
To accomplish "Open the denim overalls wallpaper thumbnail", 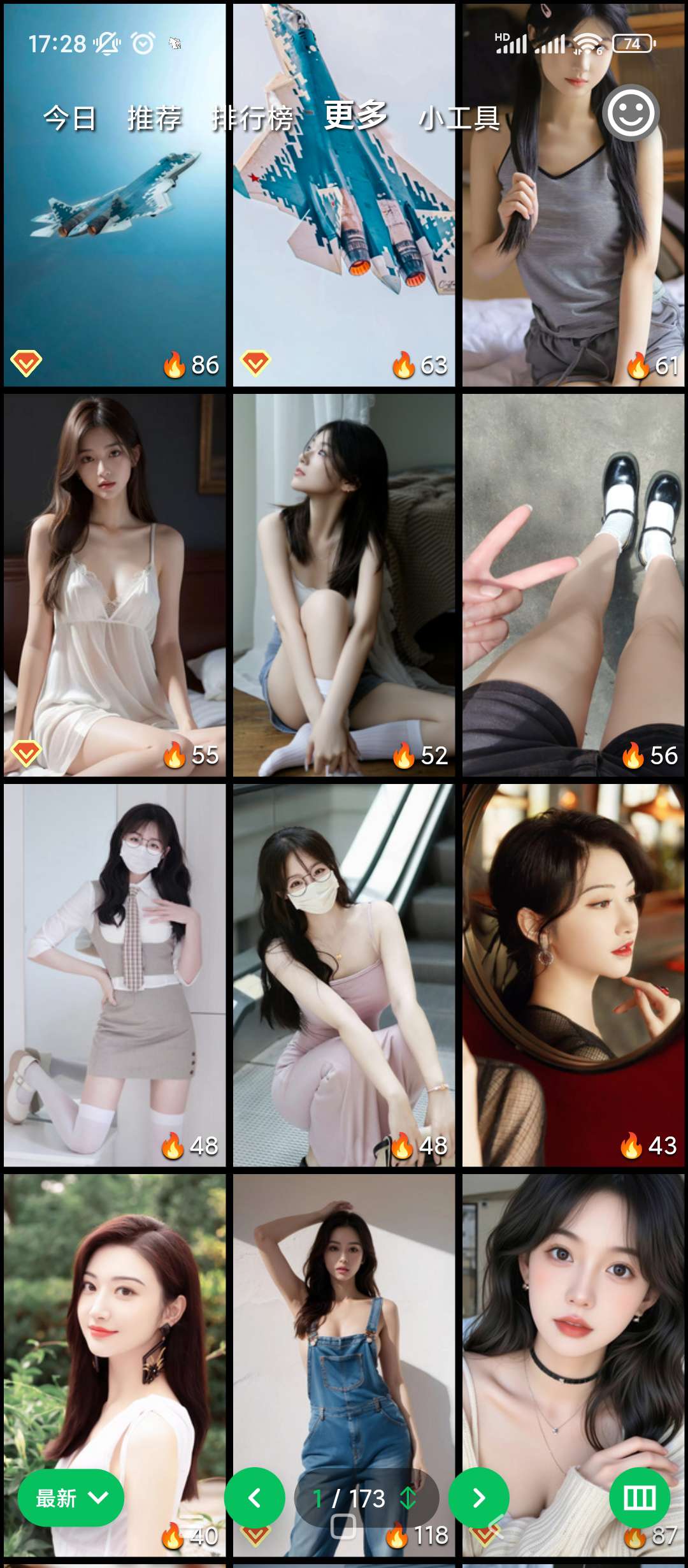I will pyautogui.click(x=344, y=1307).
